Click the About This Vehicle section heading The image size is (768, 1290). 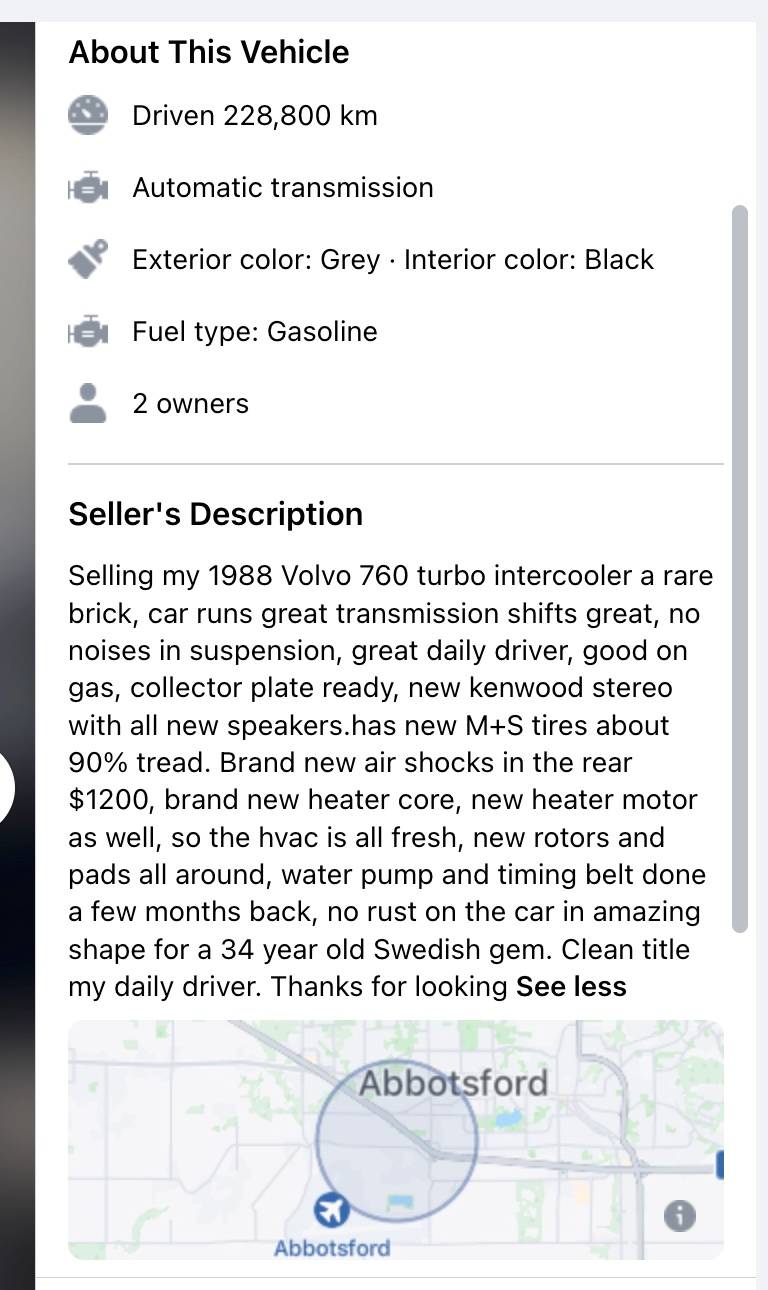click(208, 52)
